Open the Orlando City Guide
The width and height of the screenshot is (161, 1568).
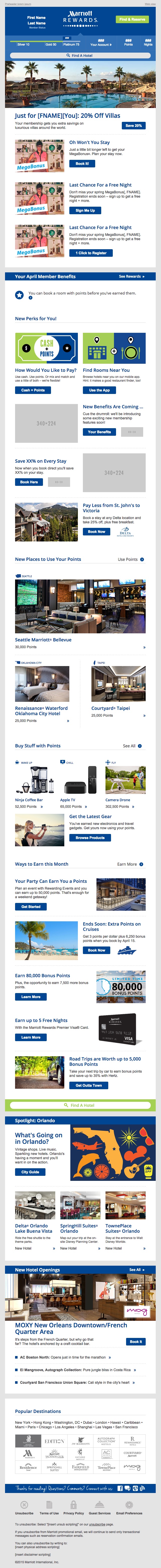30,1172
